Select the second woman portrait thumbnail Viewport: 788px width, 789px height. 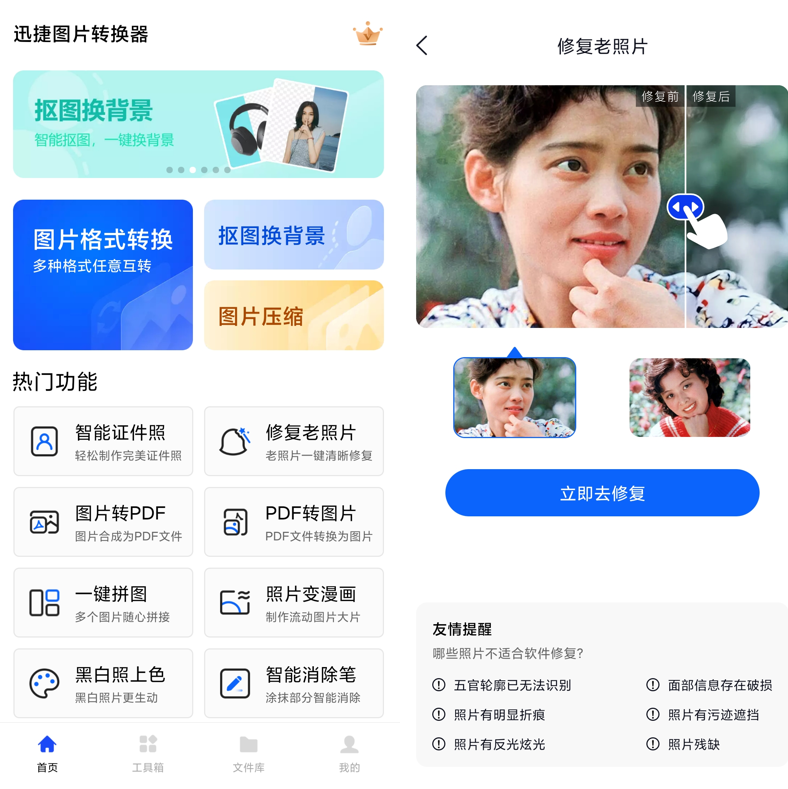(x=688, y=397)
